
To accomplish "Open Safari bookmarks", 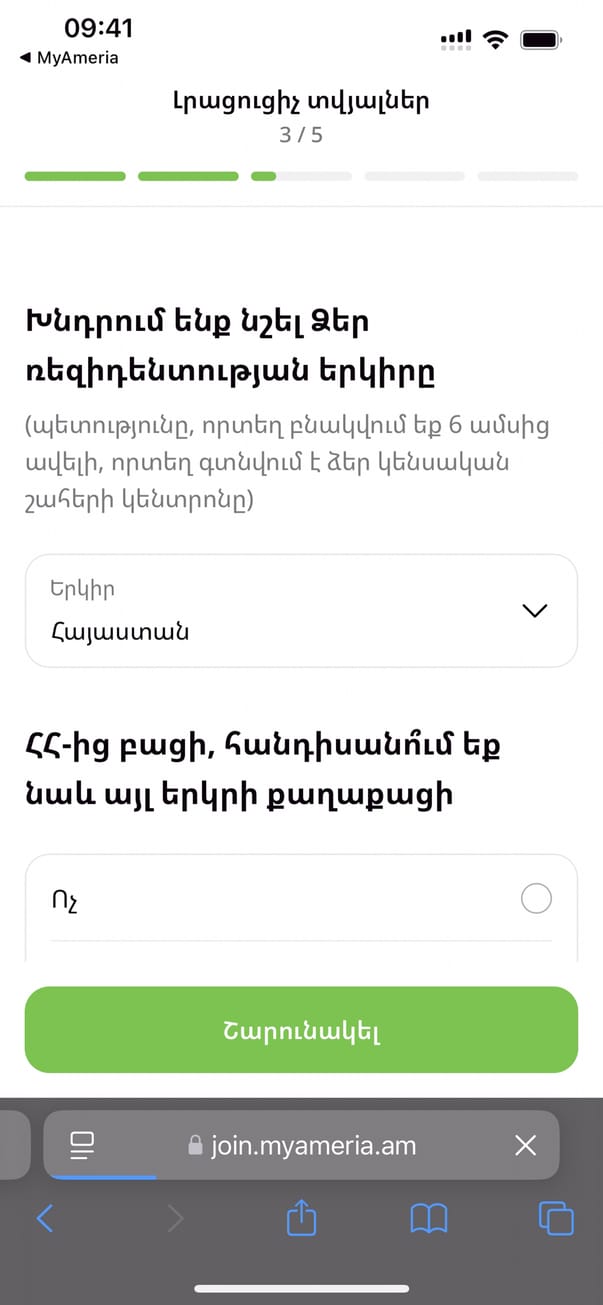I will pyautogui.click(x=429, y=1218).
